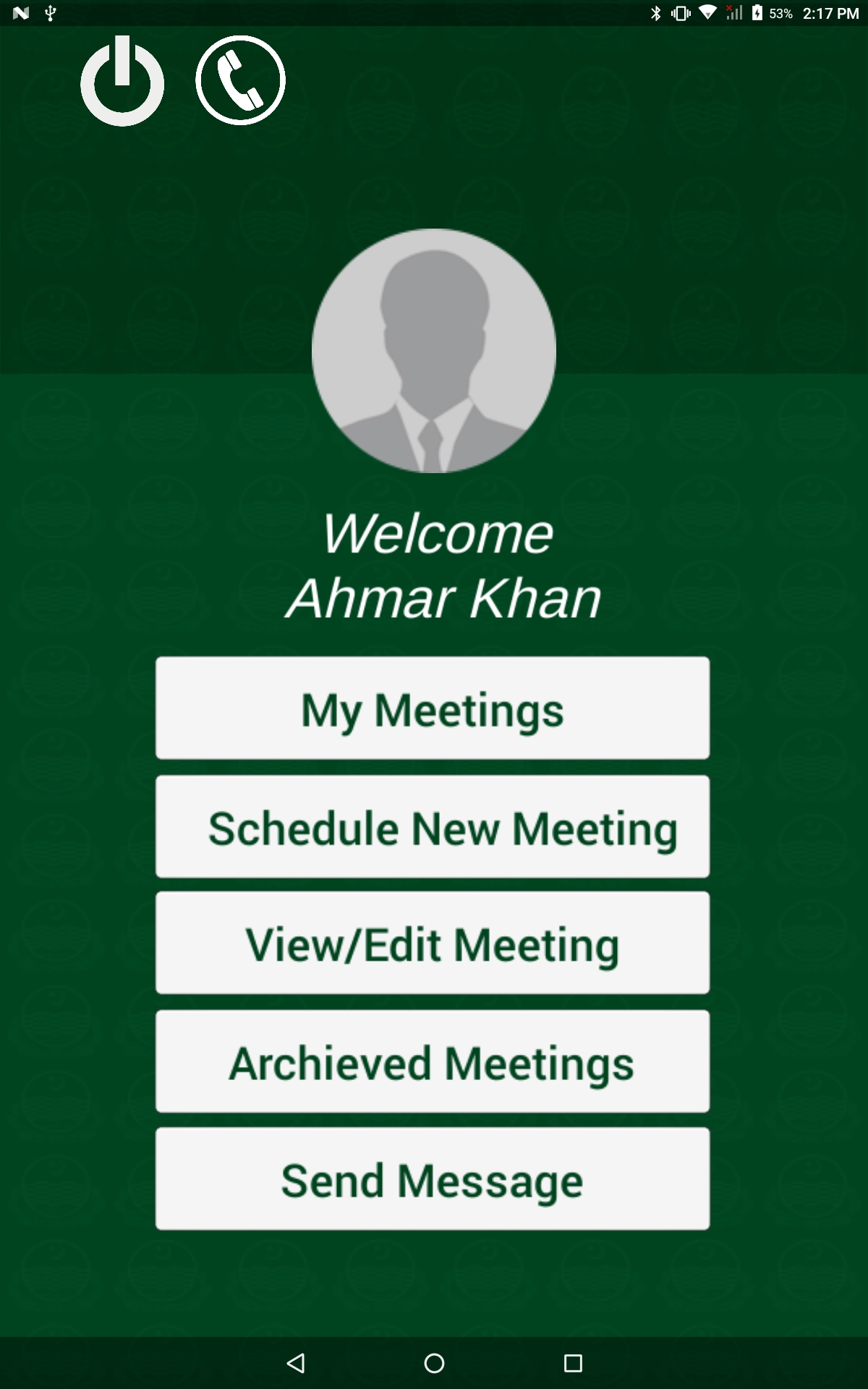Open View/Edit Meeting
Screen dimensions: 868x1389
pos(433,943)
